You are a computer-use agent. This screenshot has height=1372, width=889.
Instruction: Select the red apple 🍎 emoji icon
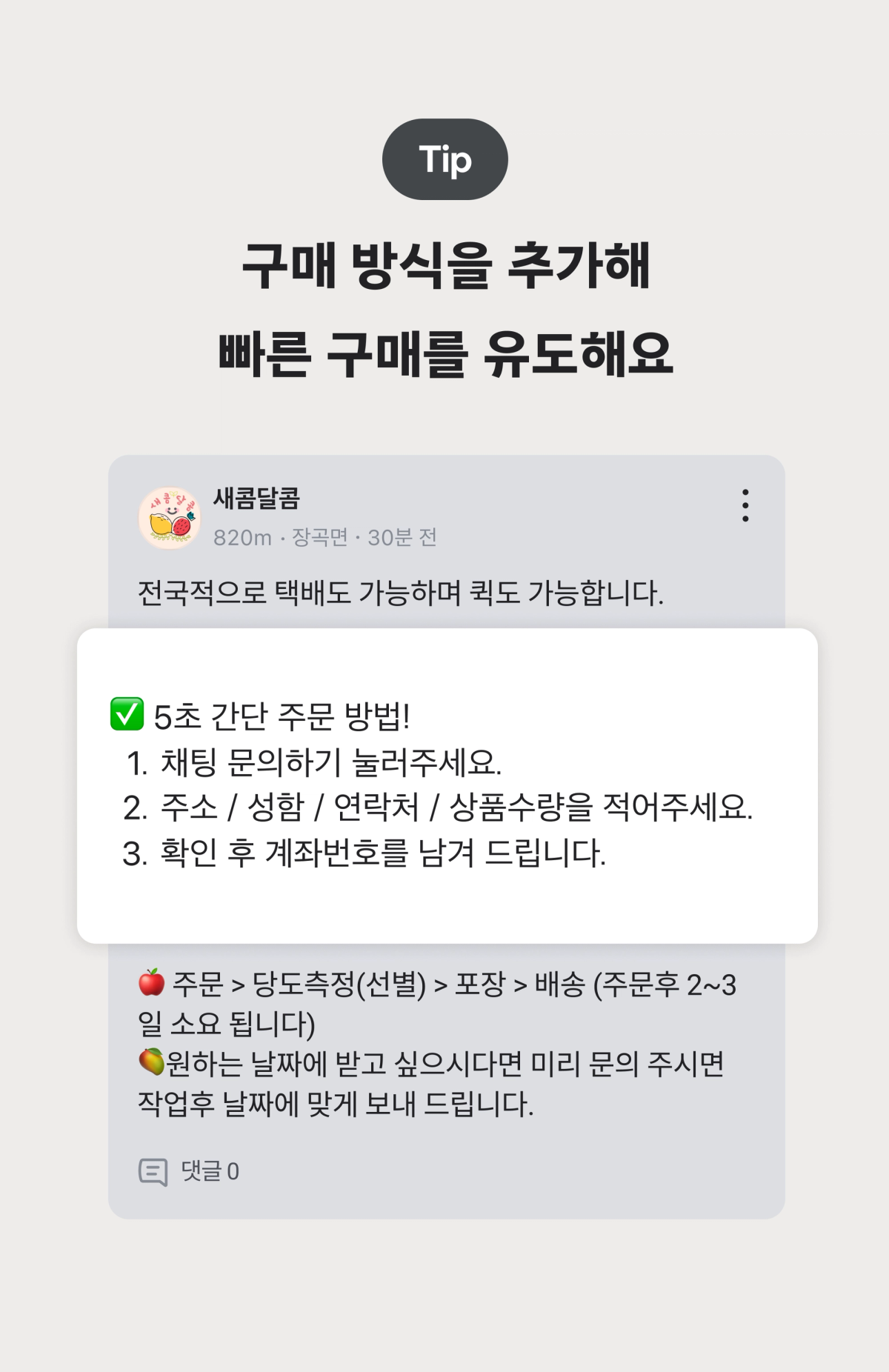click(x=150, y=983)
